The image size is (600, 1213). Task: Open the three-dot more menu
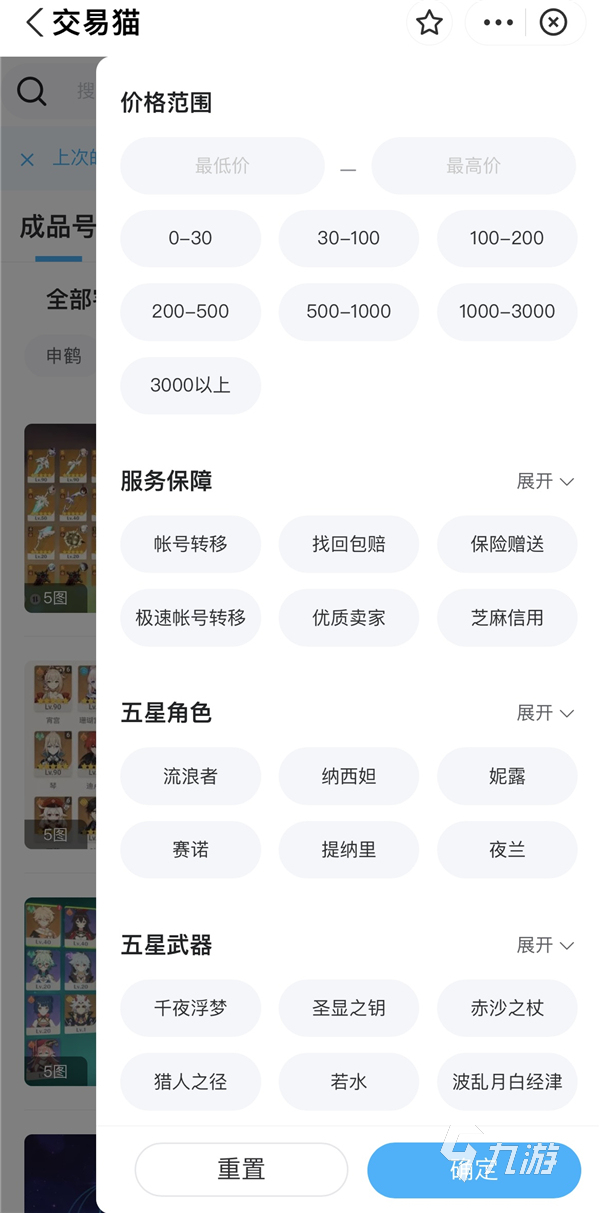[x=498, y=23]
